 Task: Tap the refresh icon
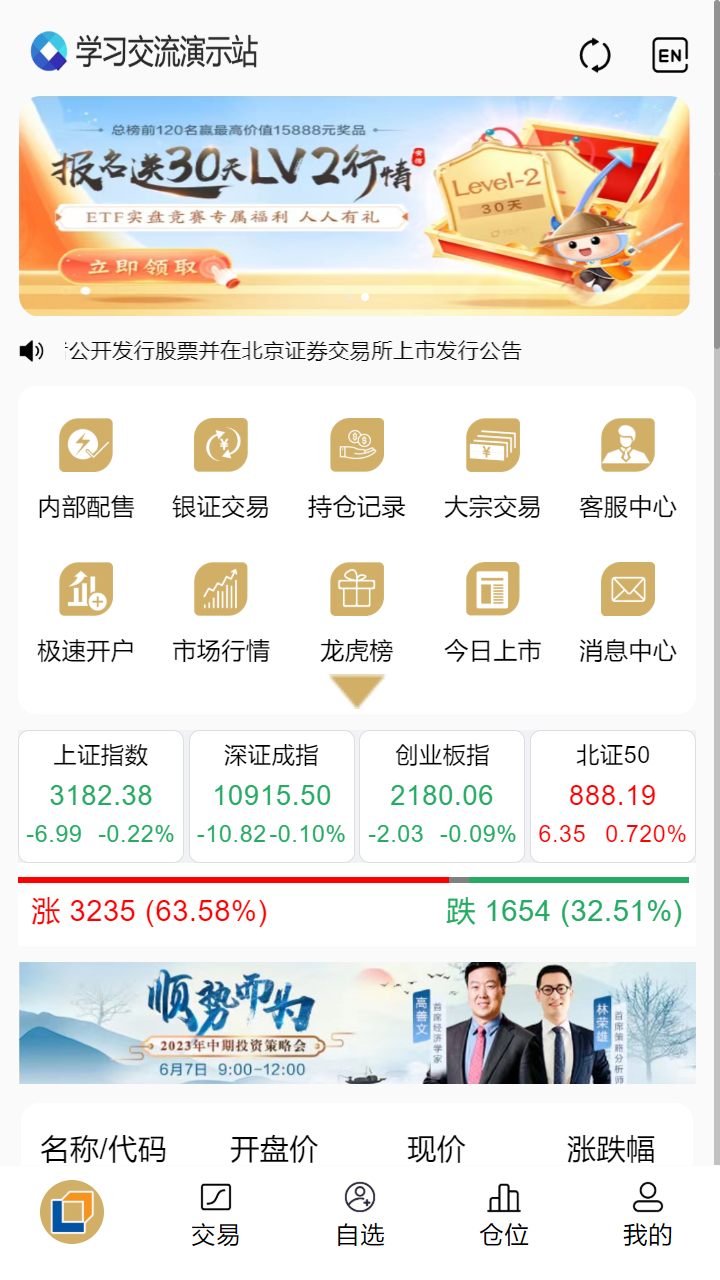595,55
